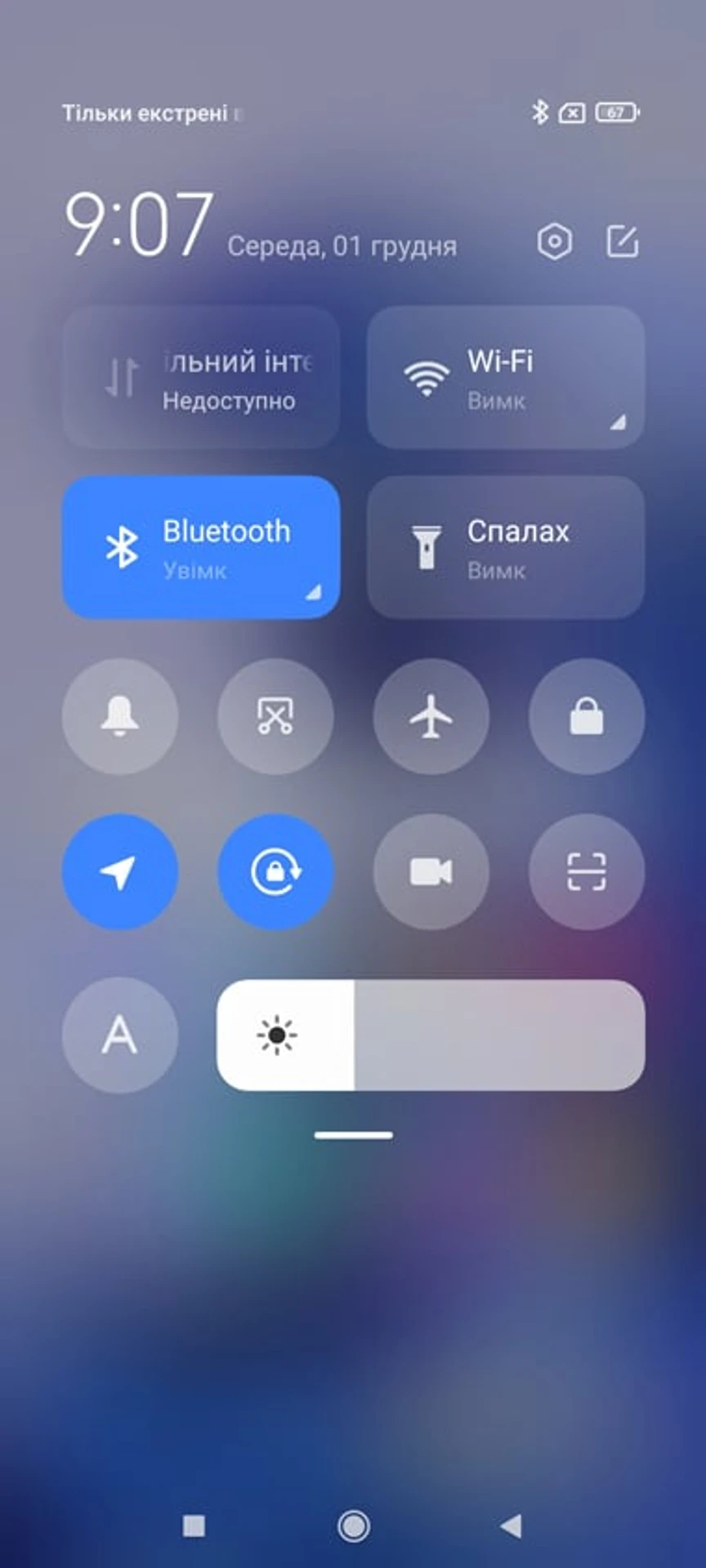This screenshot has height=1568, width=706.
Task: Expand Wi-Fi options via corner arrow
Action: [x=619, y=422]
